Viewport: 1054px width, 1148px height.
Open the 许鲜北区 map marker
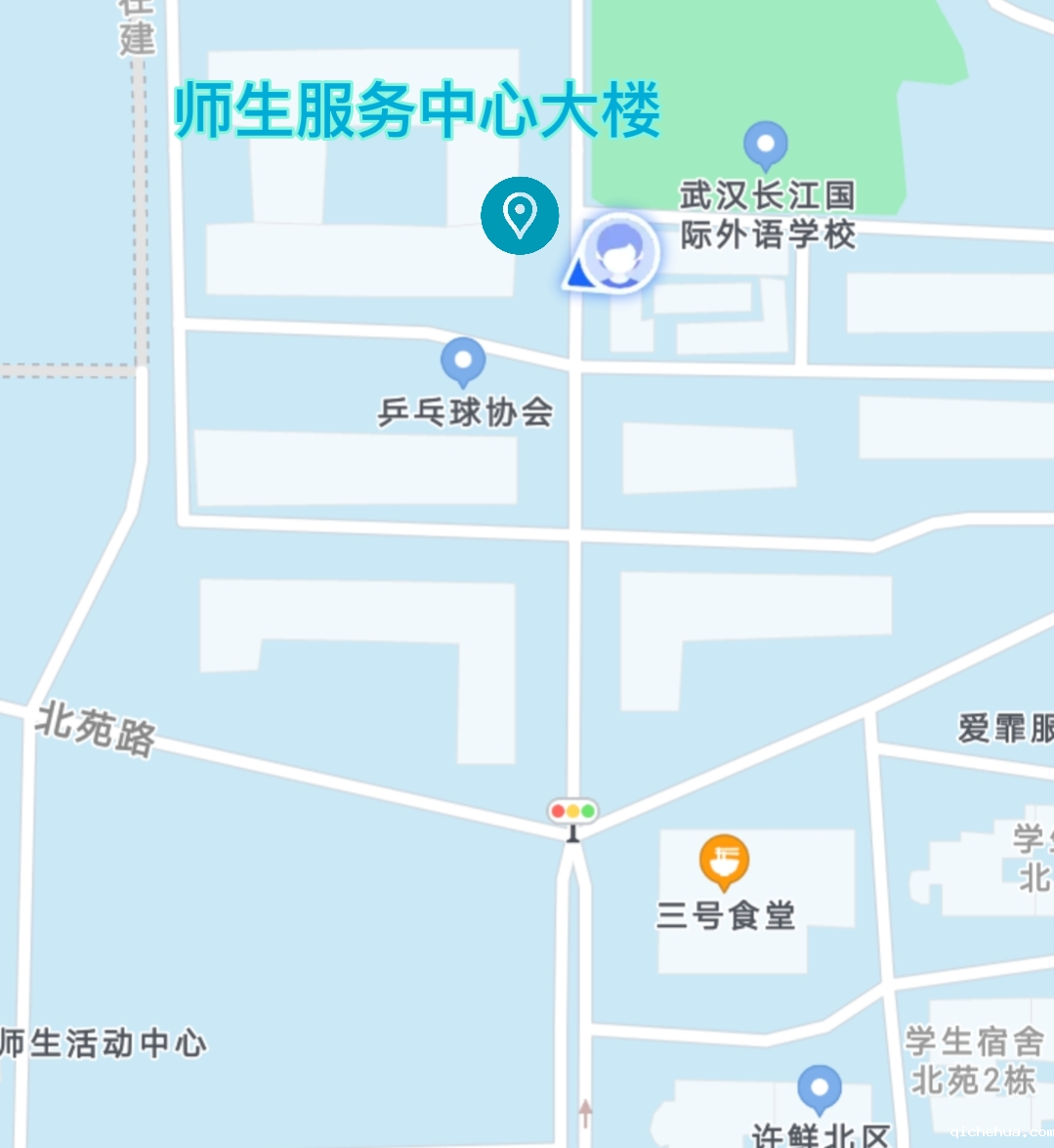[x=820, y=1088]
